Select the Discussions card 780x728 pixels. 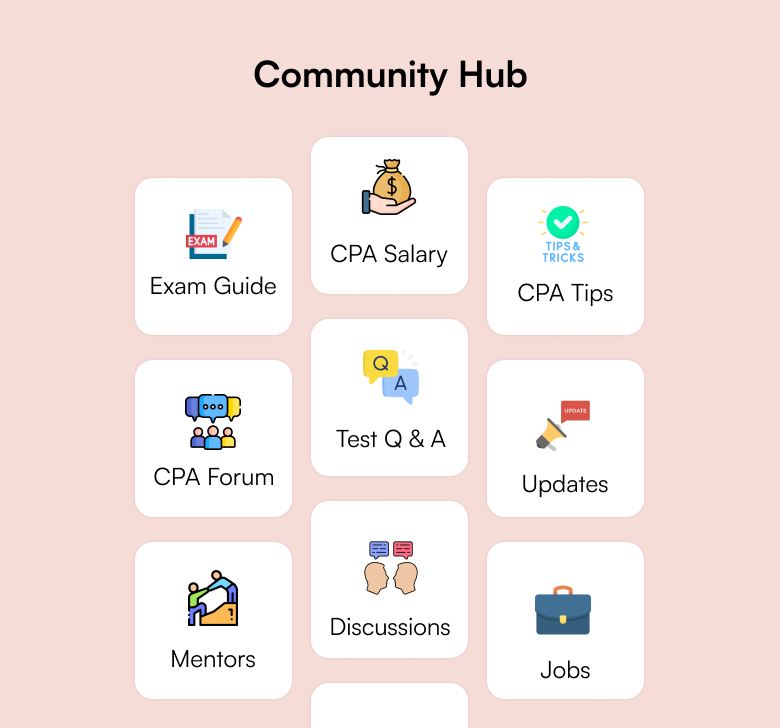(x=389, y=579)
